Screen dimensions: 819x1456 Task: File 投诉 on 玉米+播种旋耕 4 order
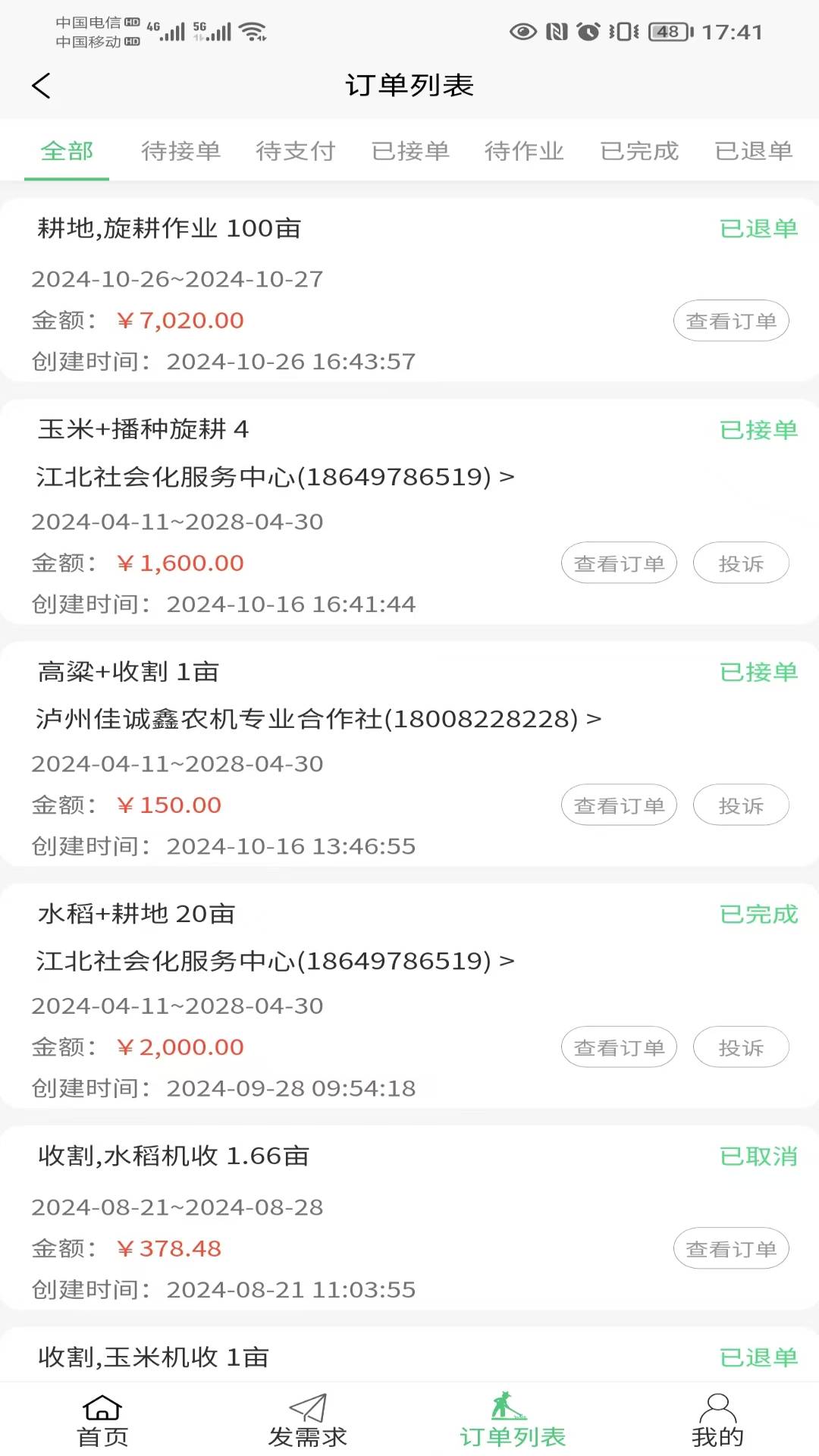pos(741,563)
